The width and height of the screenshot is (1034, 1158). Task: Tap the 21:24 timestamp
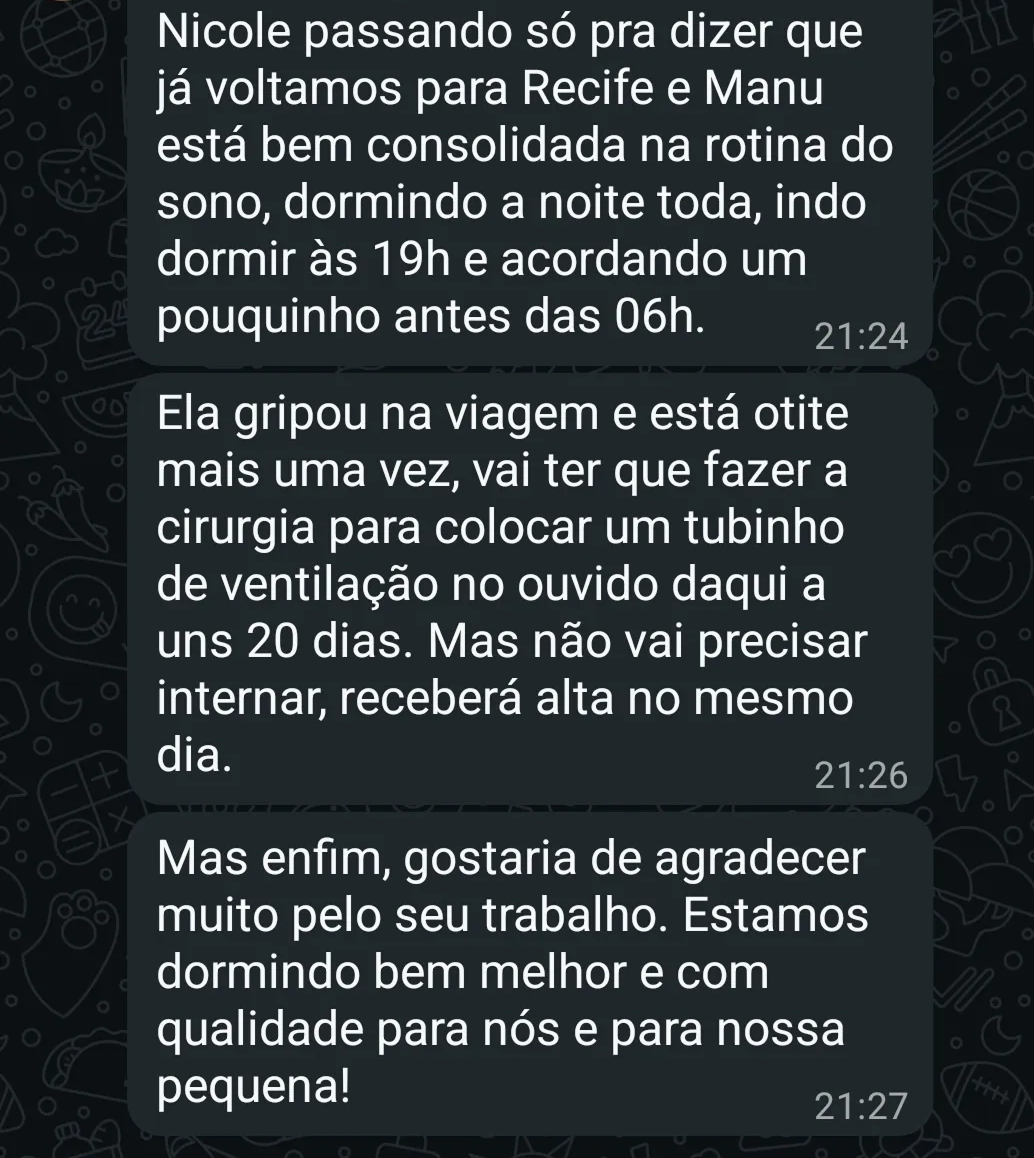(x=861, y=337)
